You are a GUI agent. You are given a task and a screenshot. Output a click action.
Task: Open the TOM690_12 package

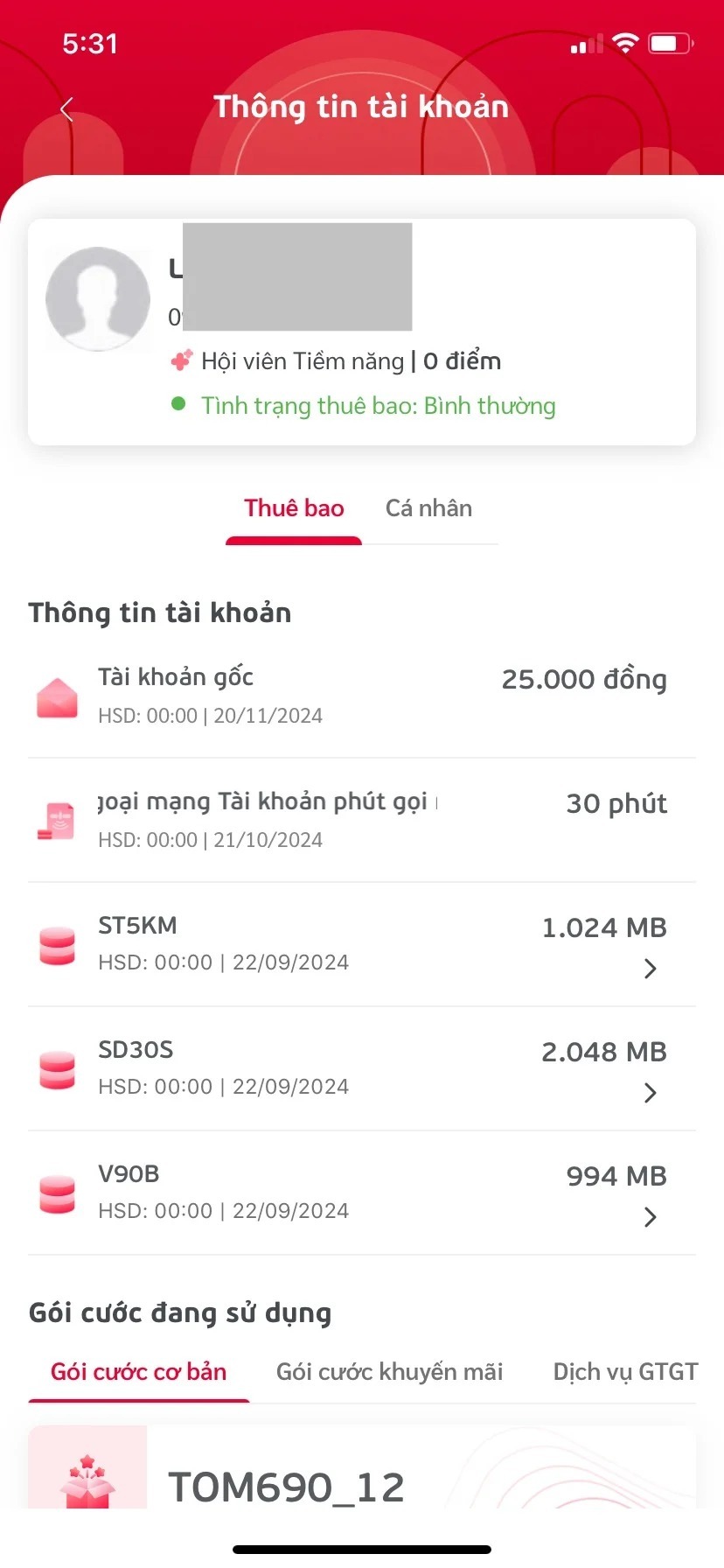(x=289, y=1484)
